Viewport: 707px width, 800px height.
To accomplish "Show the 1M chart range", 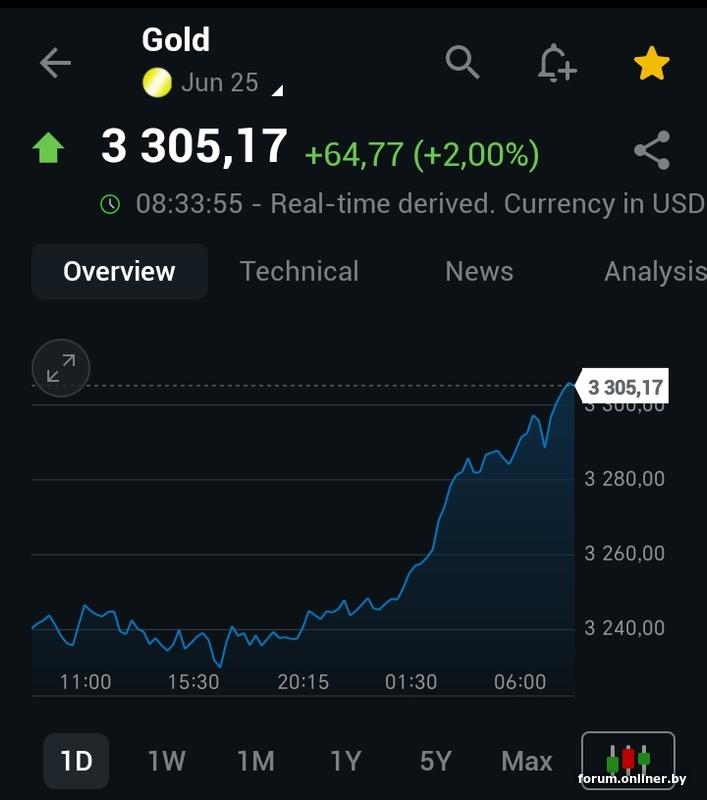I will tap(256, 761).
